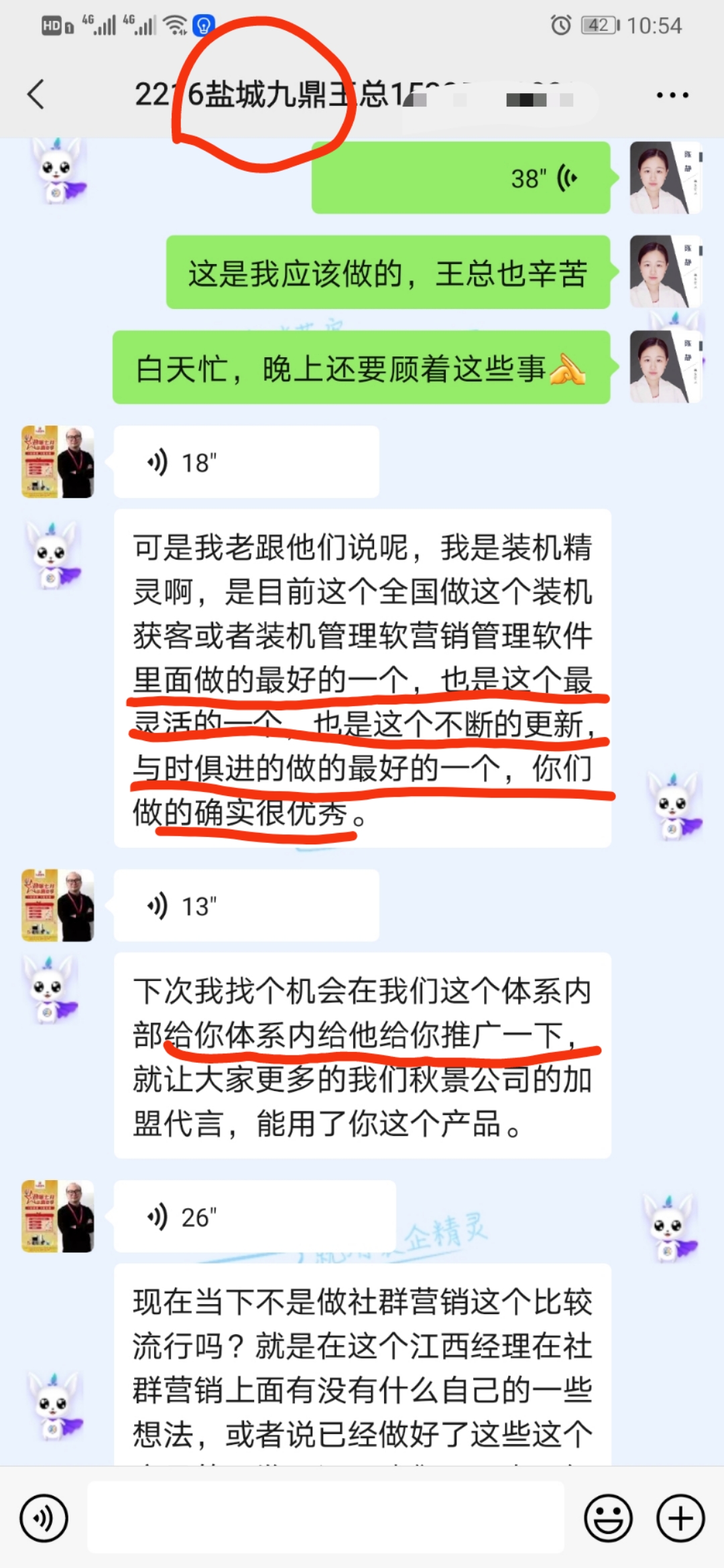Open the emoji picker
This screenshot has height=1568, width=724.
(x=608, y=1518)
